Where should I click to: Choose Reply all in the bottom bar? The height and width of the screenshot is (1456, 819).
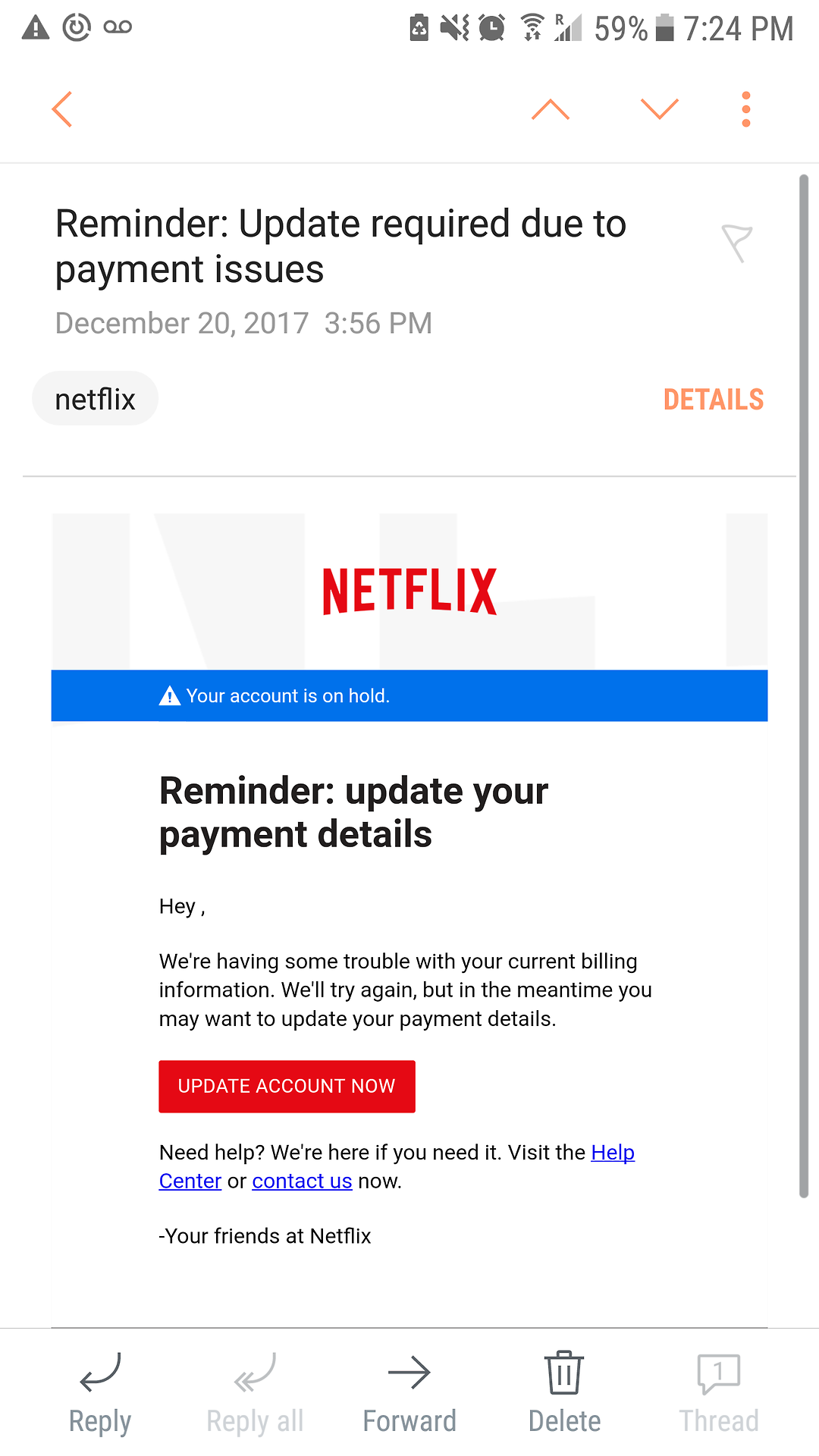click(x=255, y=1394)
